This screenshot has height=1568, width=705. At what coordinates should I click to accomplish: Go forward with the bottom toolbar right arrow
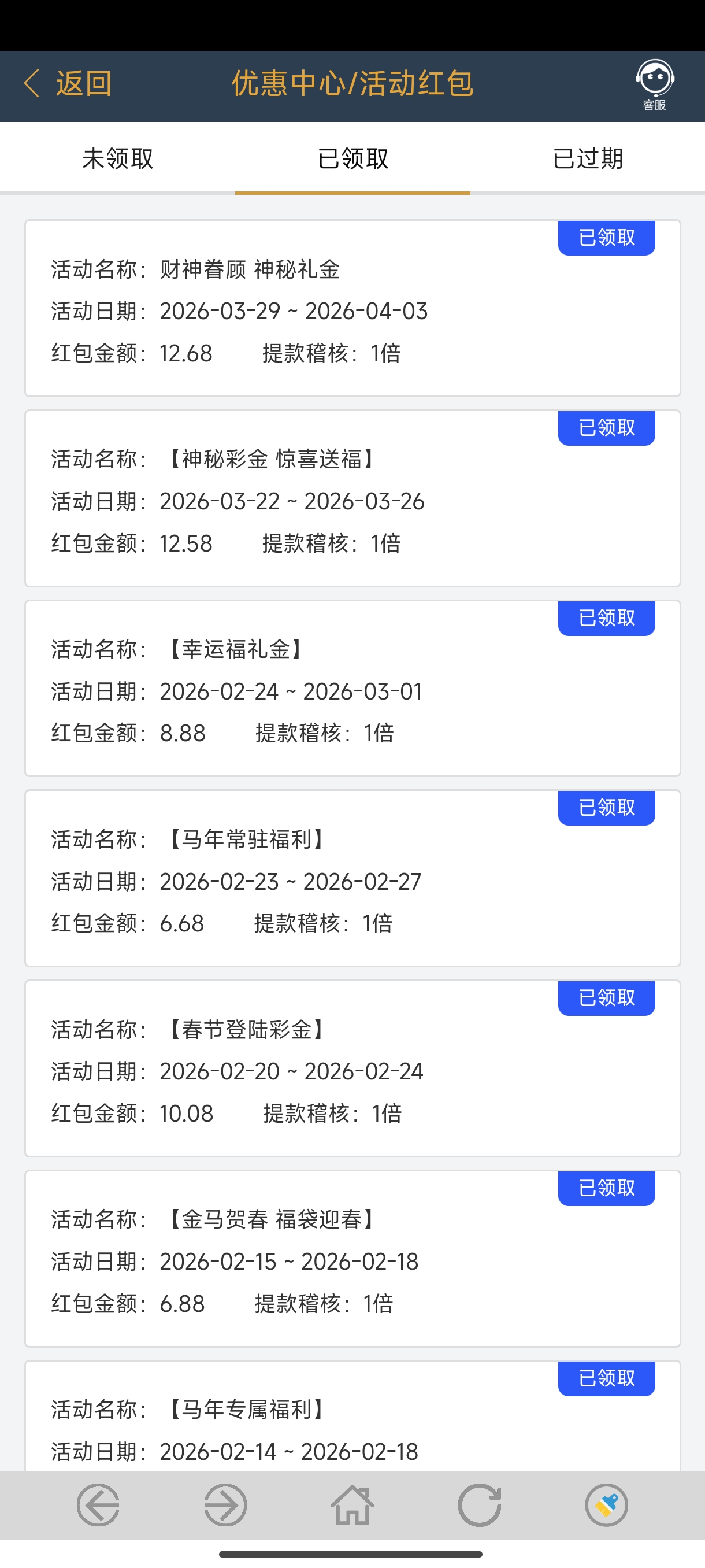225,1505
